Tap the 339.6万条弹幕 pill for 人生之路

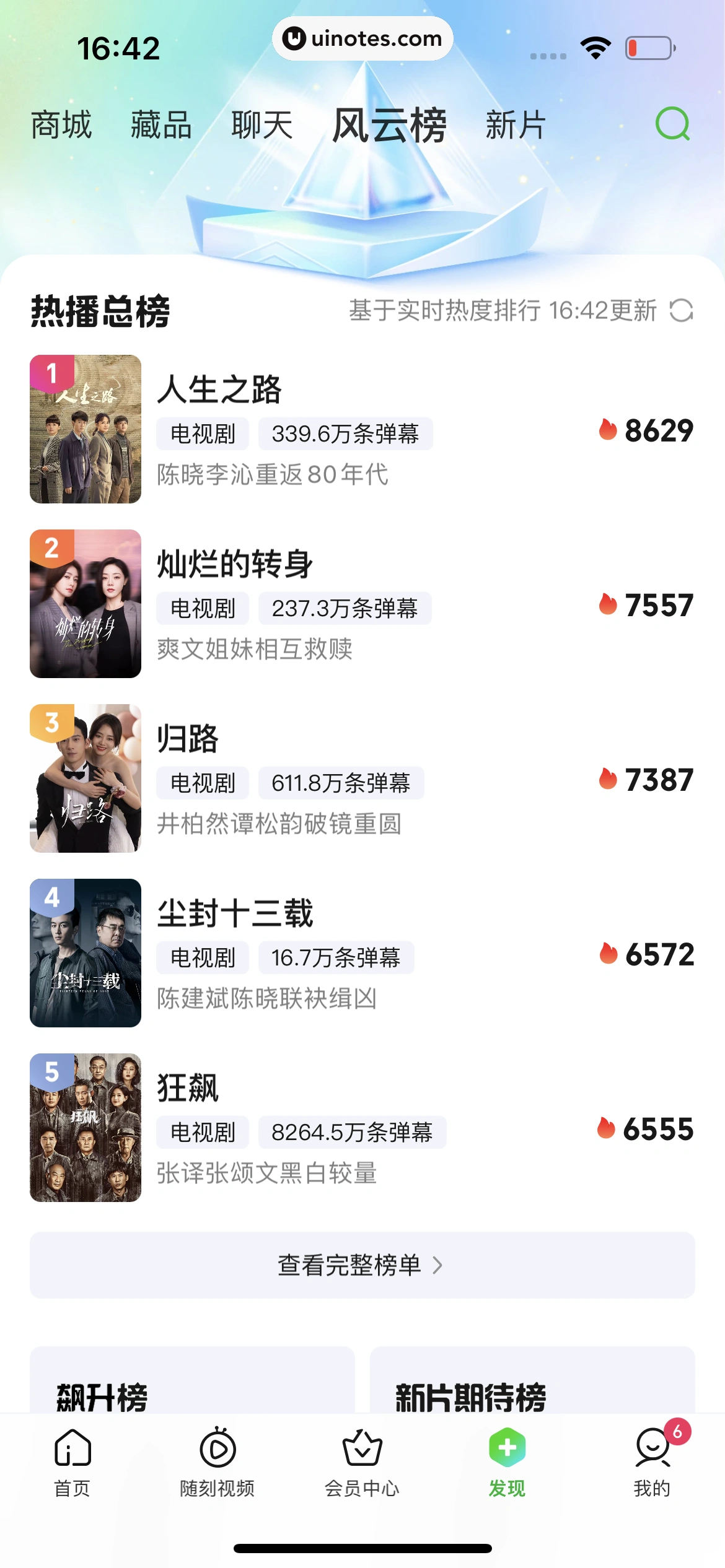pos(345,434)
